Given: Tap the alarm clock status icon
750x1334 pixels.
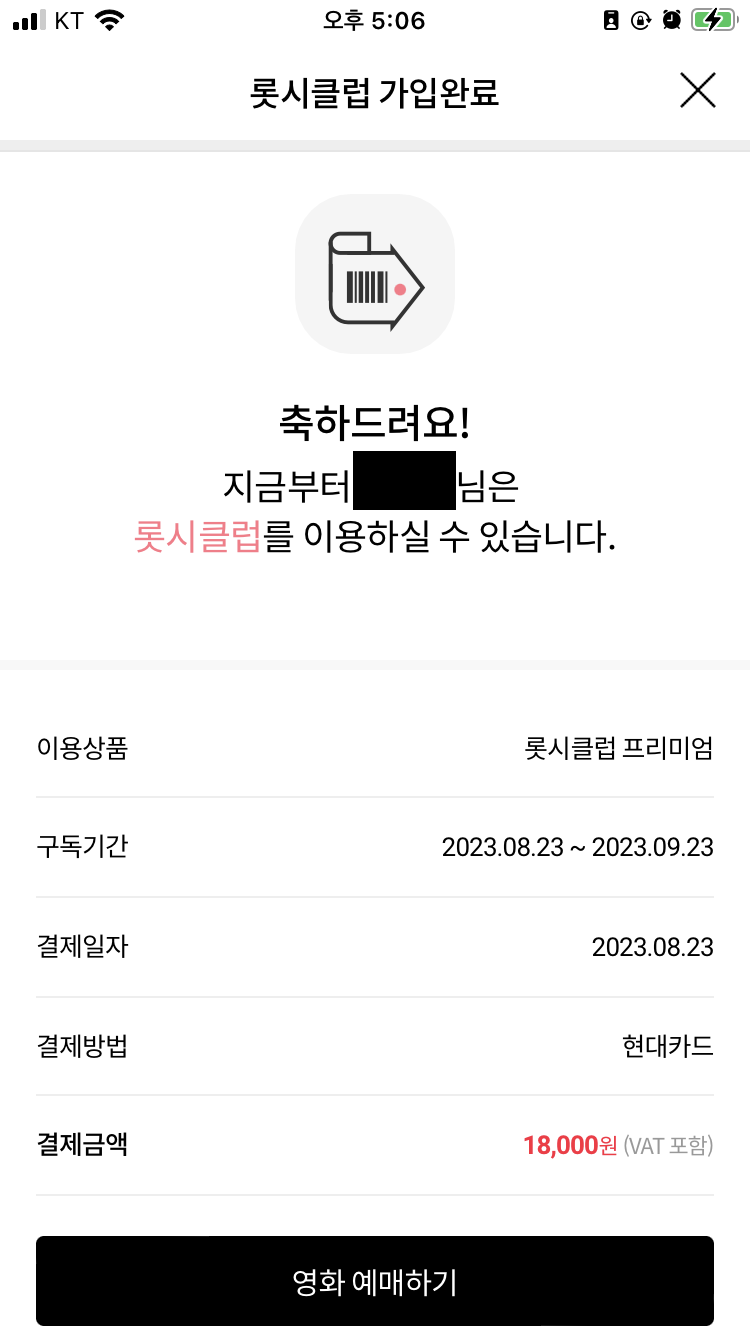Looking at the screenshot, I should click(x=672, y=20).
